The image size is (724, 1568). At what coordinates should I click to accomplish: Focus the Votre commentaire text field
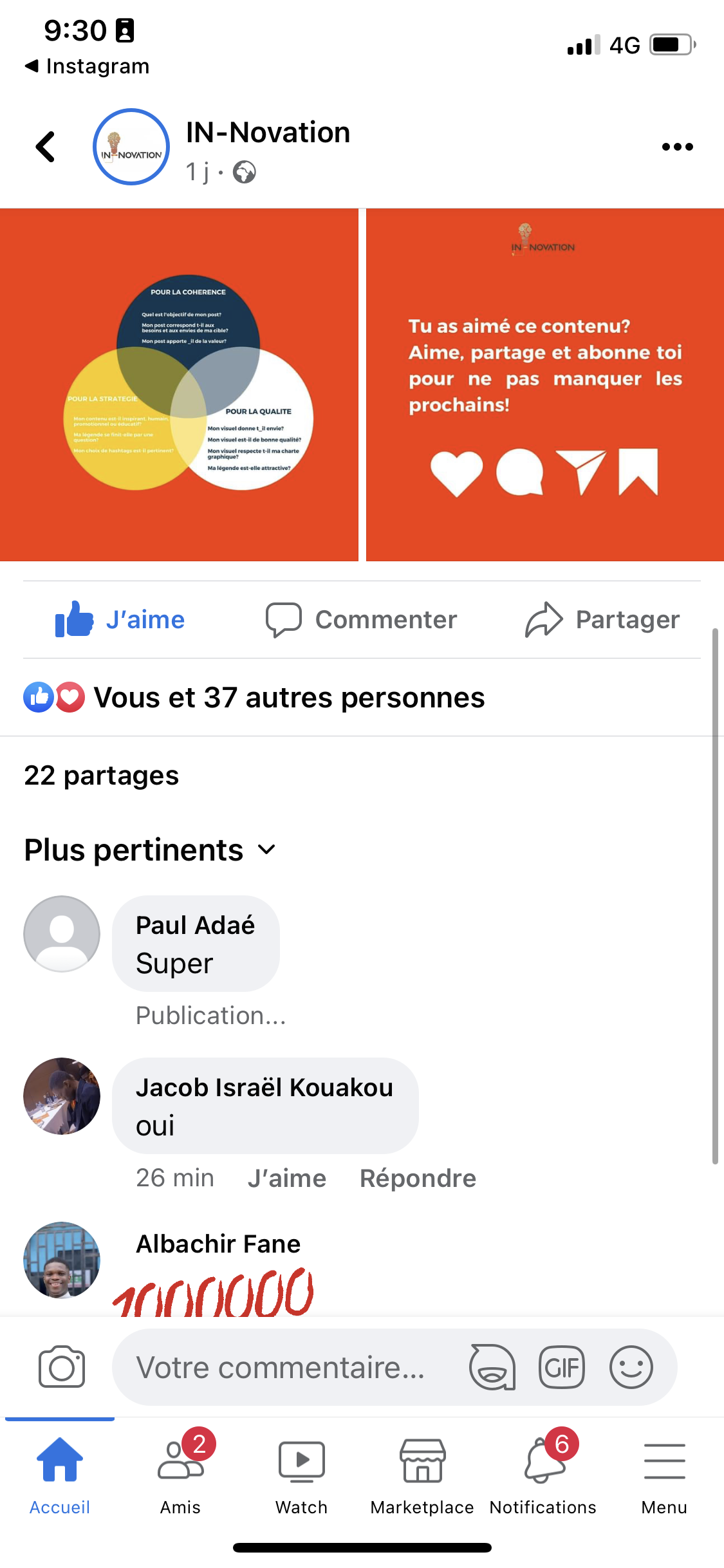281,1367
